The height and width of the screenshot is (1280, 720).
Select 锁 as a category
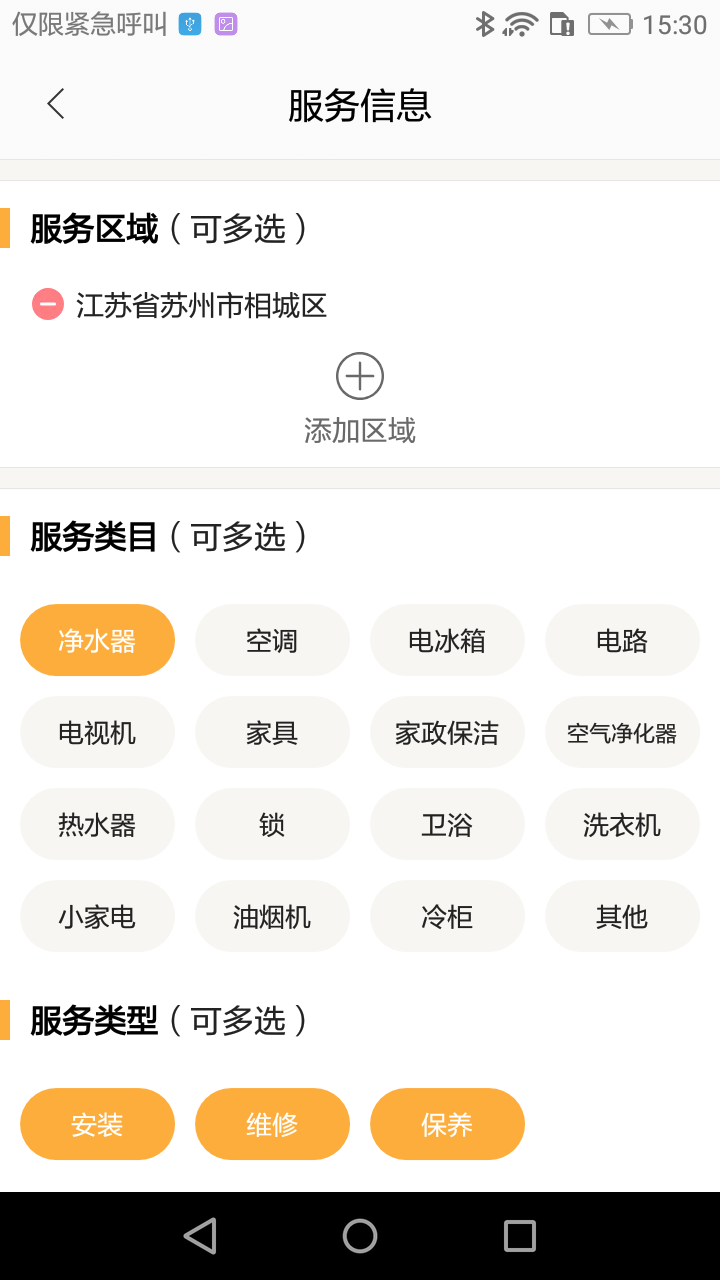272,824
